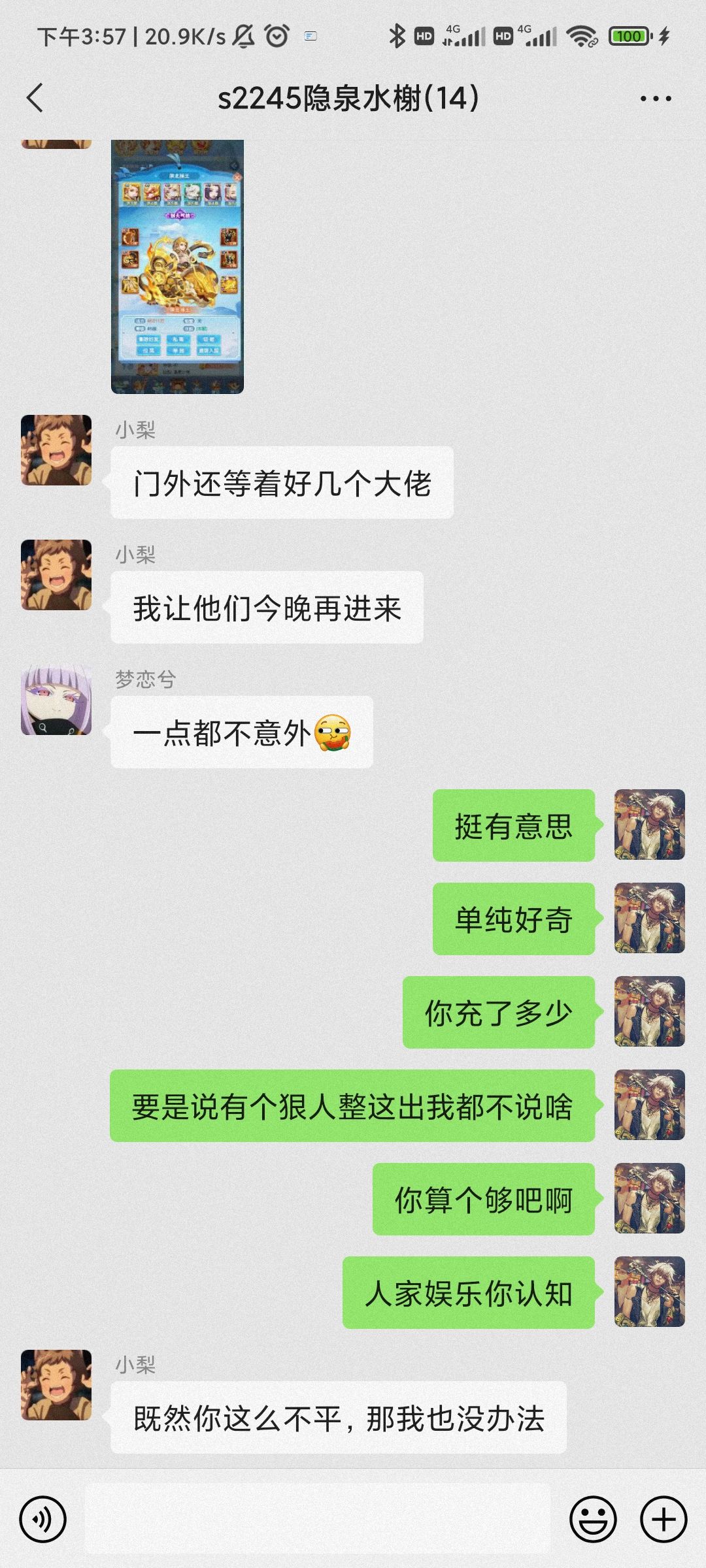Tap the Wi-Fi icon in status bar

point(581,37)
